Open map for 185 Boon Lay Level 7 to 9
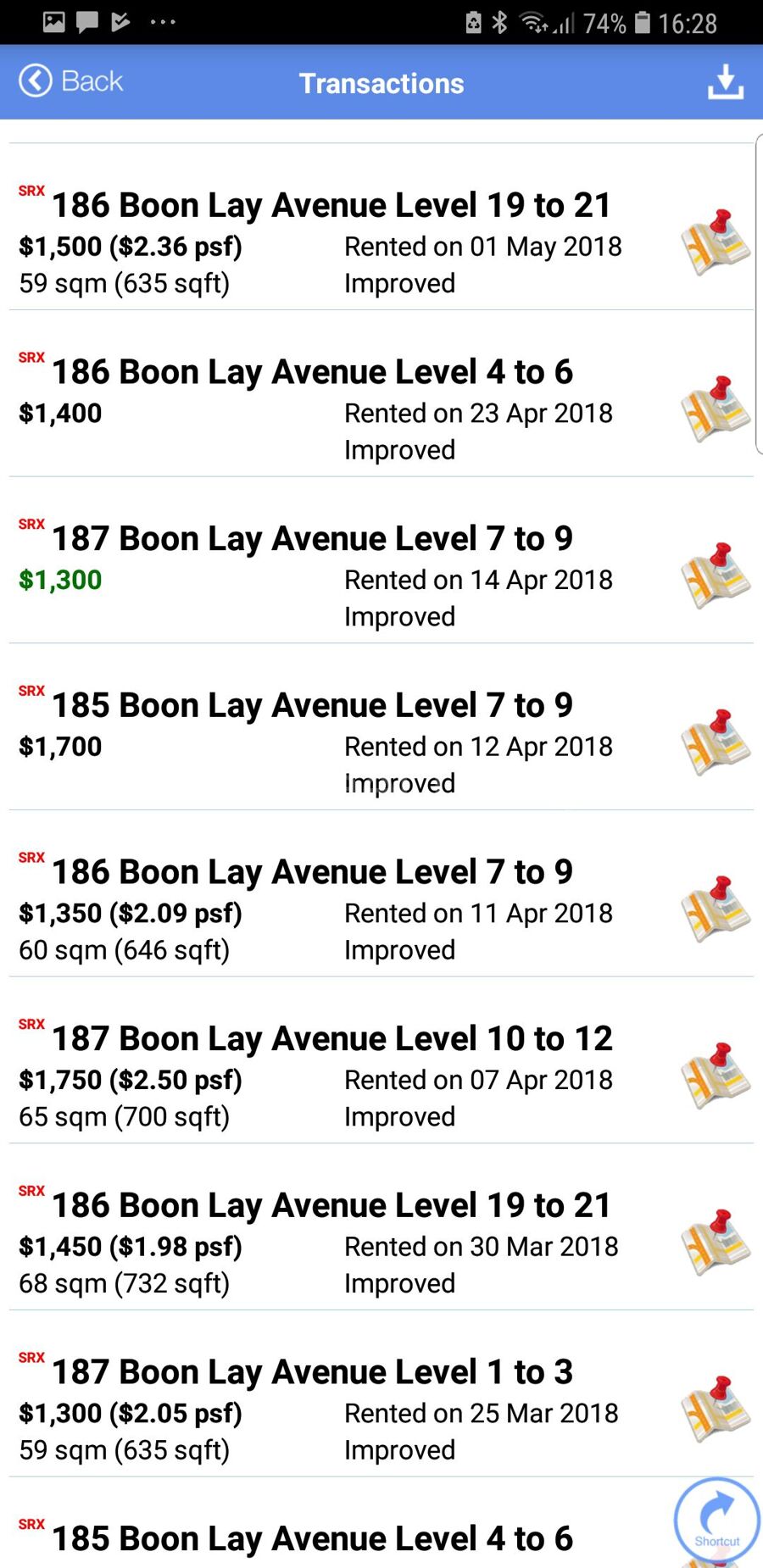763x1568 pixels. pyautogui.click(x=716, y=742)
